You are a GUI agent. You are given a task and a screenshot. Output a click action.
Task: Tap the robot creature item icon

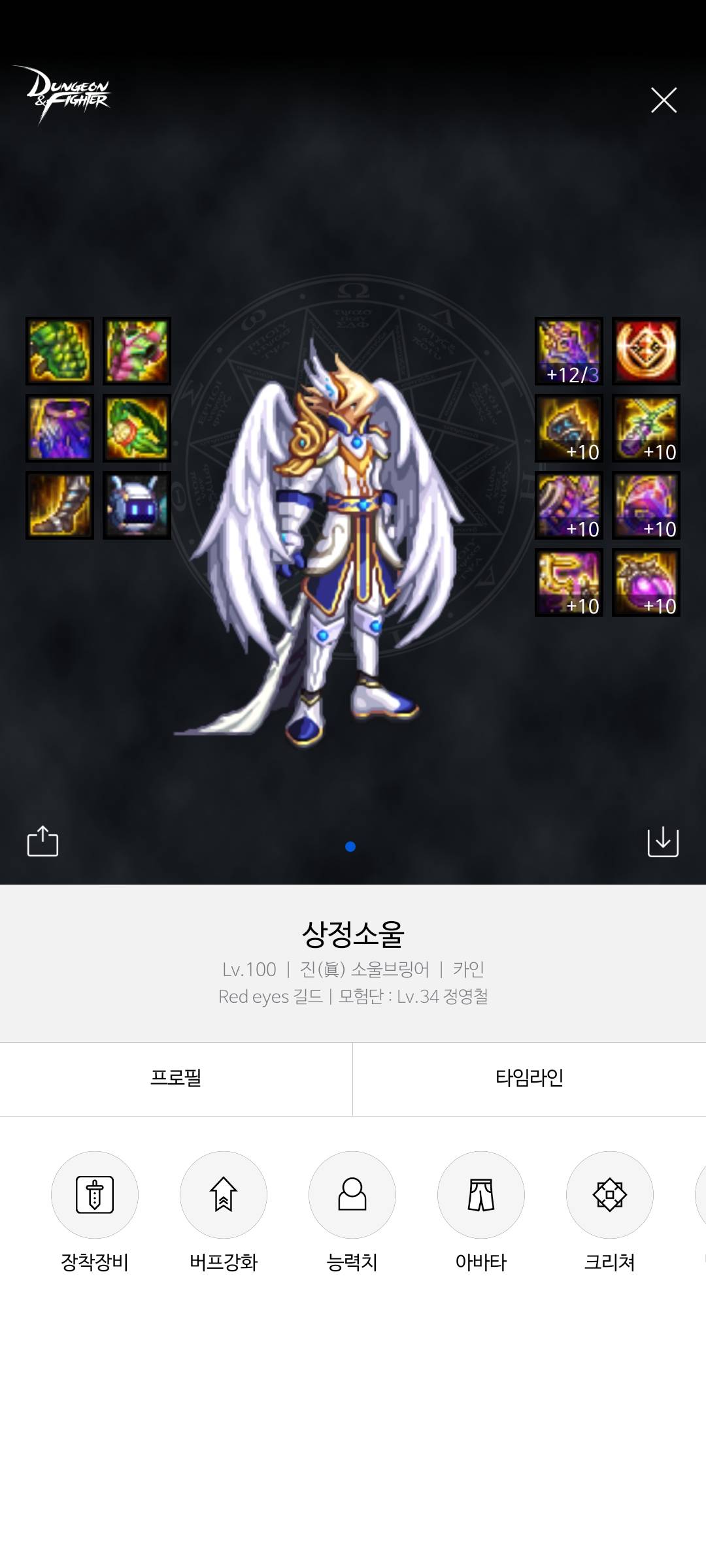pyautogui.click(x=137, y=505)
